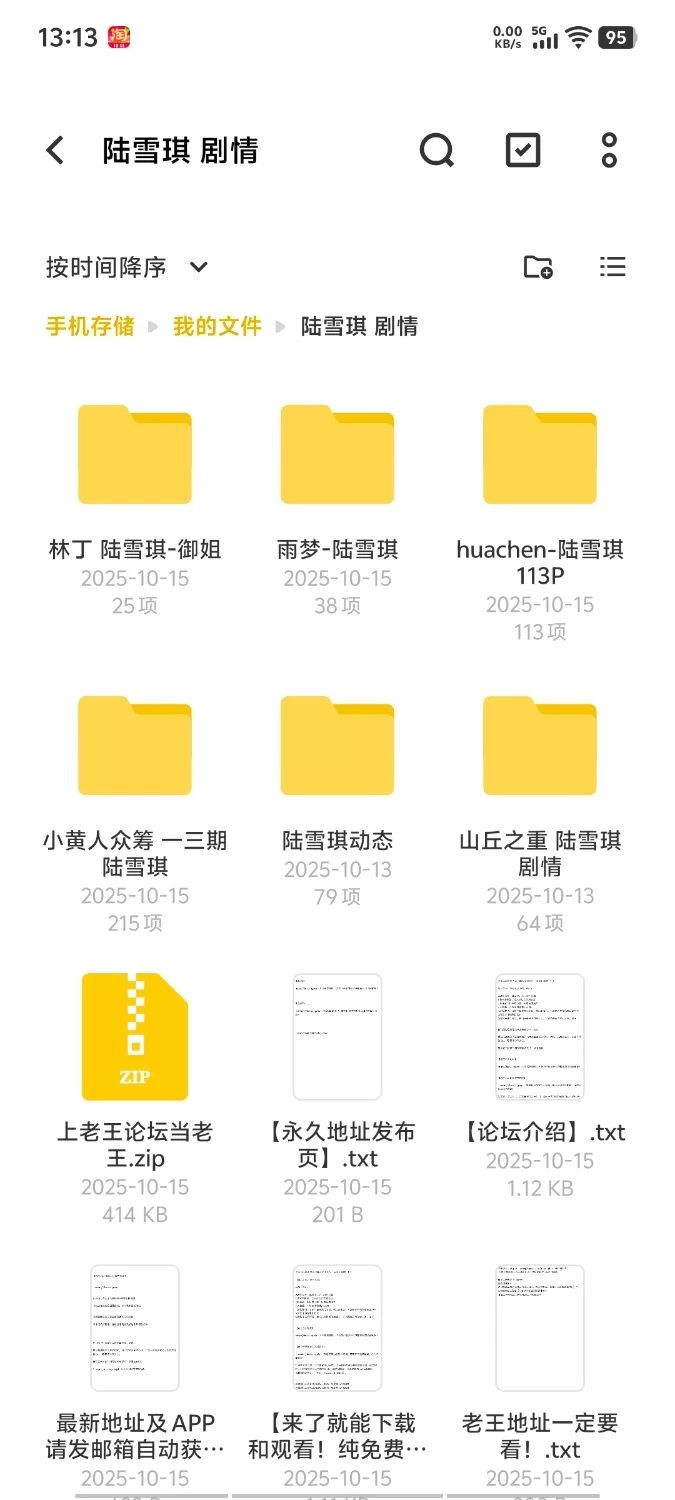Open the 小黄人众筹 一三期 陆雪琪 folder
675x1500 pixels.
point(135,747)
